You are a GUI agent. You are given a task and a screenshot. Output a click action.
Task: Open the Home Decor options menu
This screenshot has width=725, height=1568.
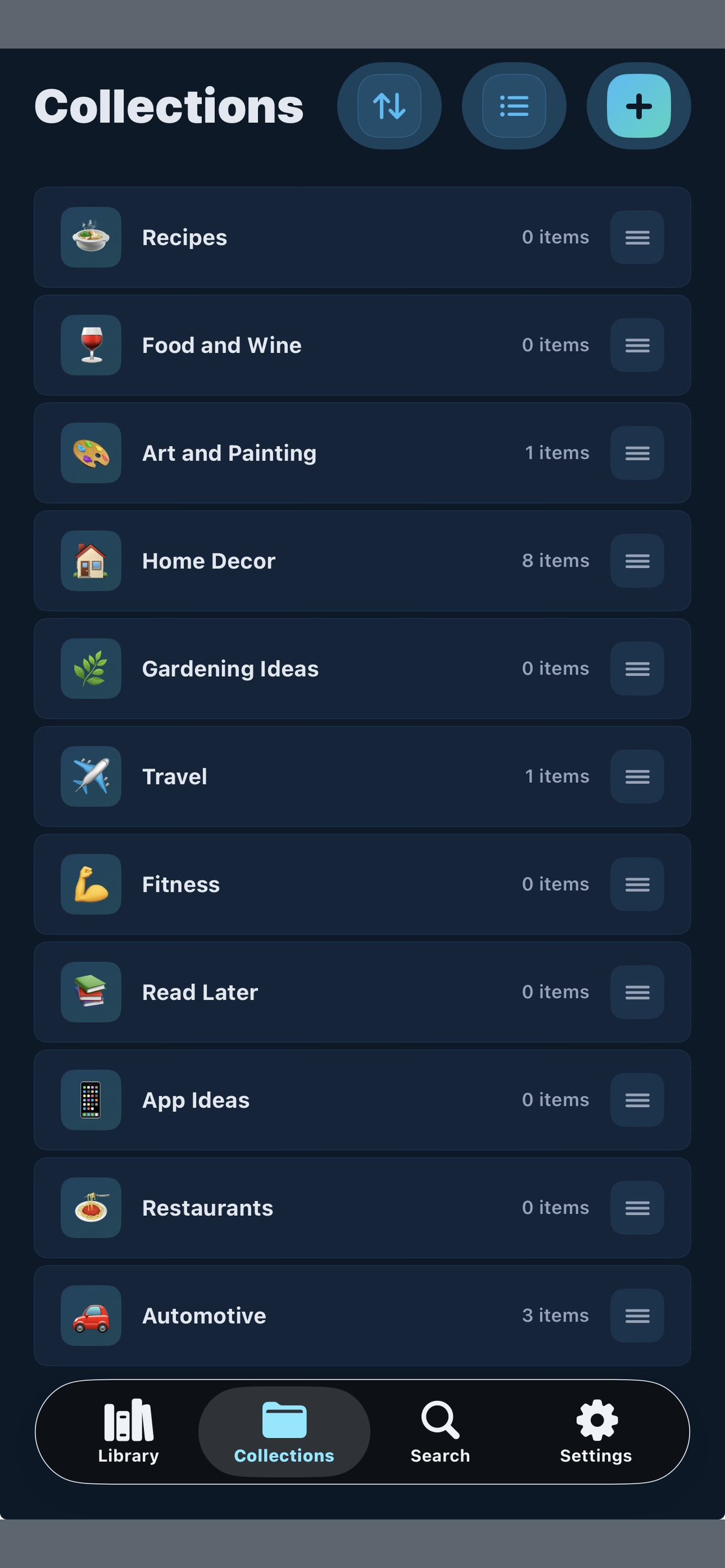pyautogui.click(x=637, y=560)
